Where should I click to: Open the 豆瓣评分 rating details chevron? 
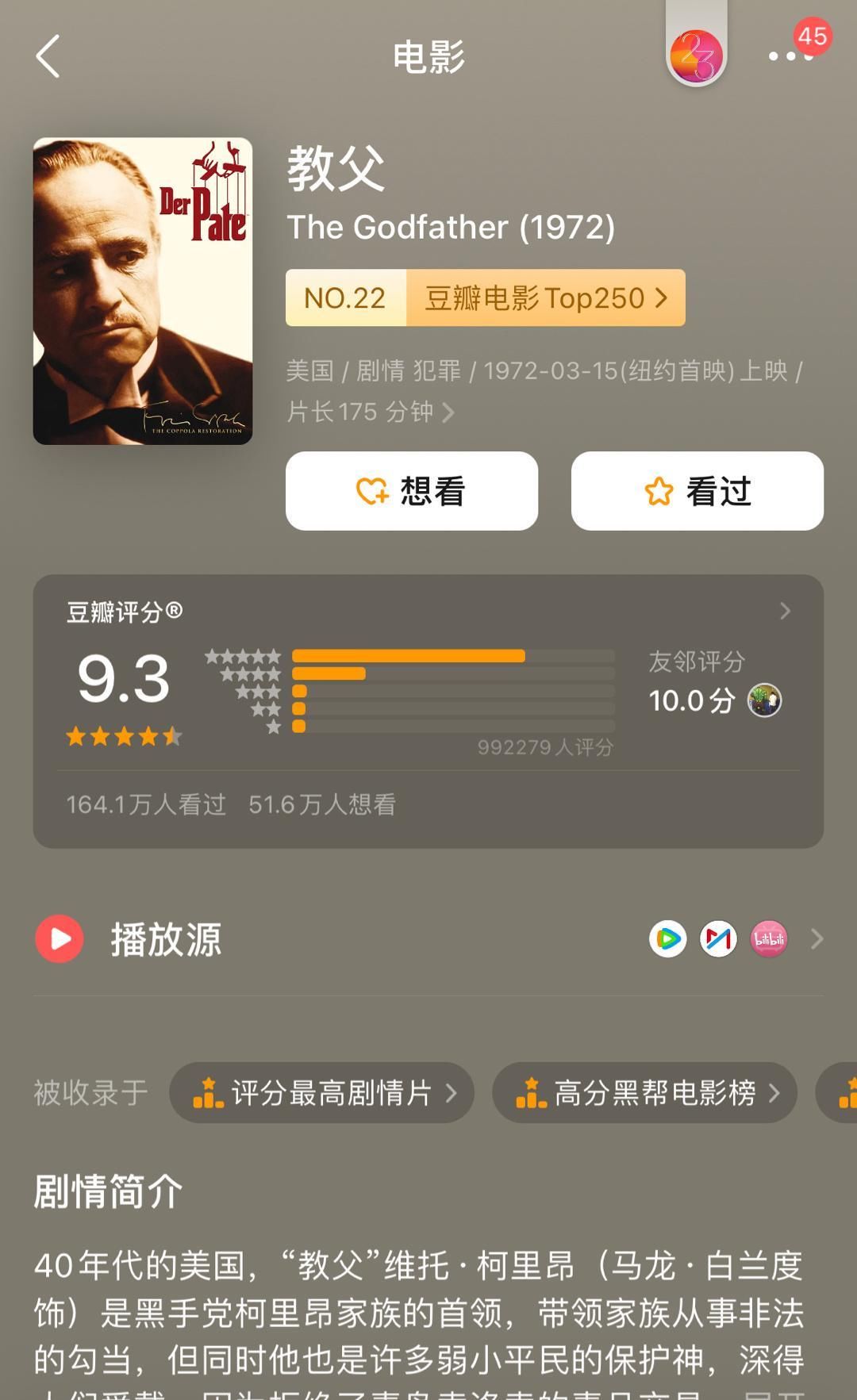point(785,612)
